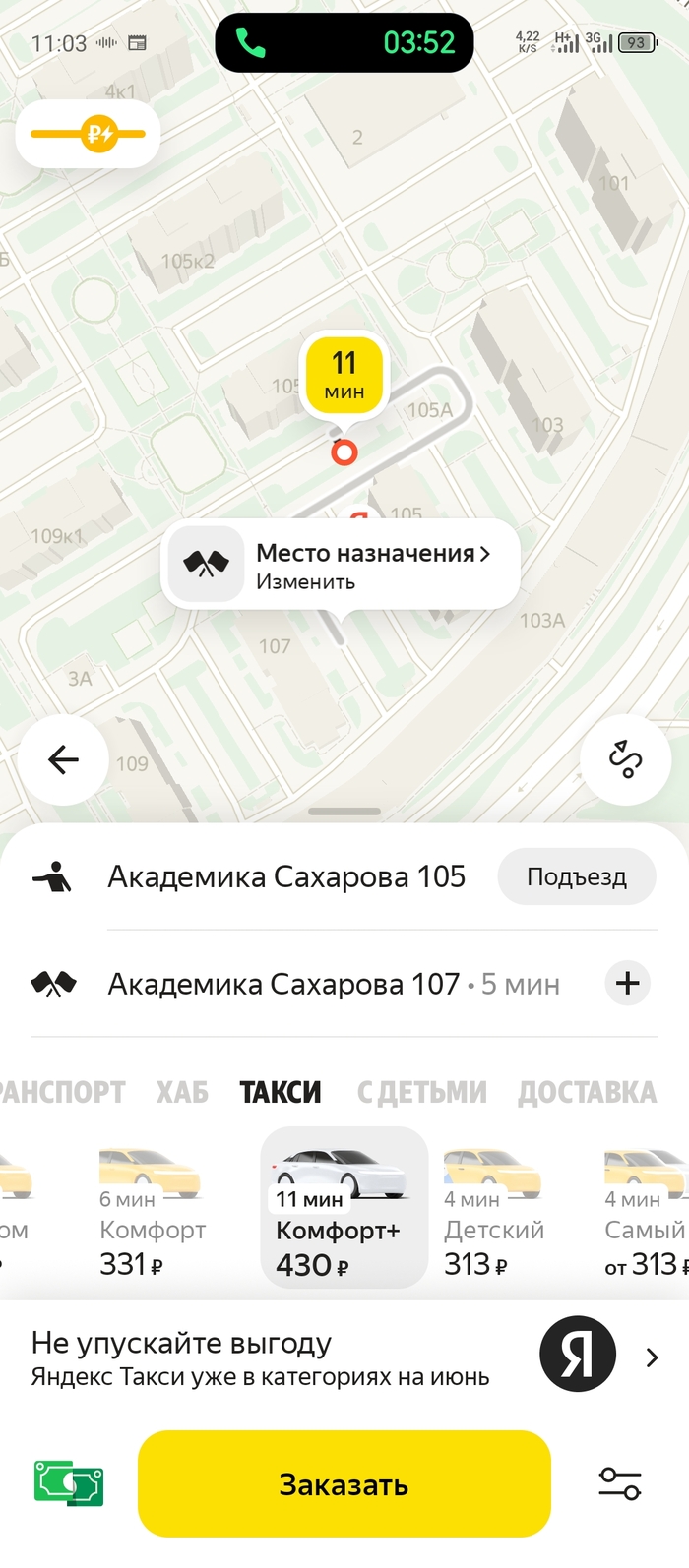
Task: Specify entrance with Подъезд button
Action: click(577, 876)
